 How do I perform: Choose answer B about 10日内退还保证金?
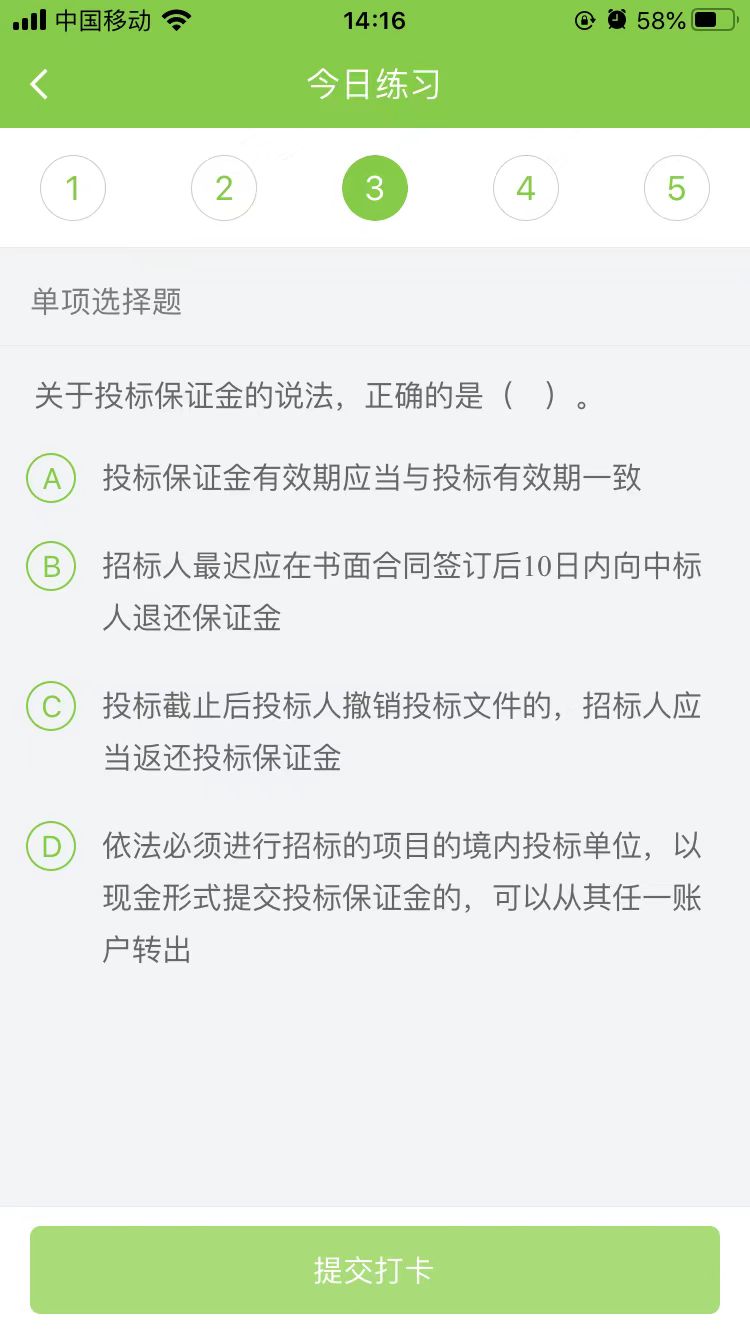click(x=51, y=567)
